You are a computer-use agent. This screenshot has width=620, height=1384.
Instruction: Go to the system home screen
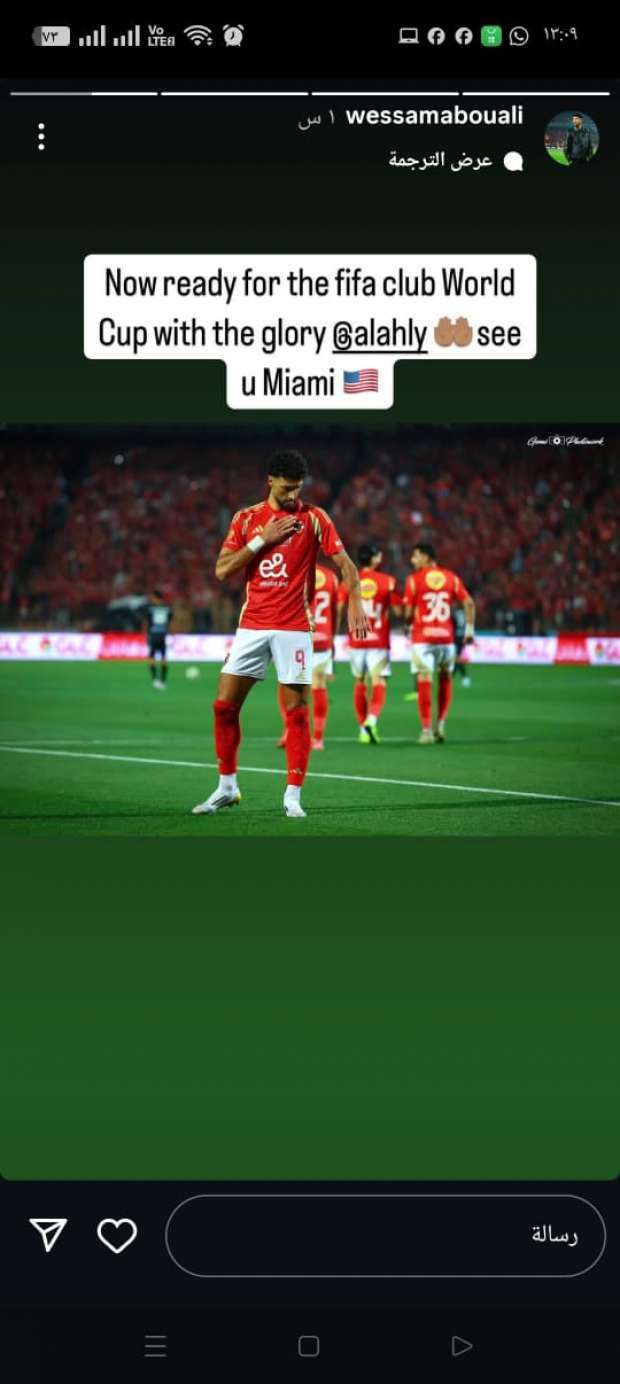pyautogui.click(x=309, y=1346)
